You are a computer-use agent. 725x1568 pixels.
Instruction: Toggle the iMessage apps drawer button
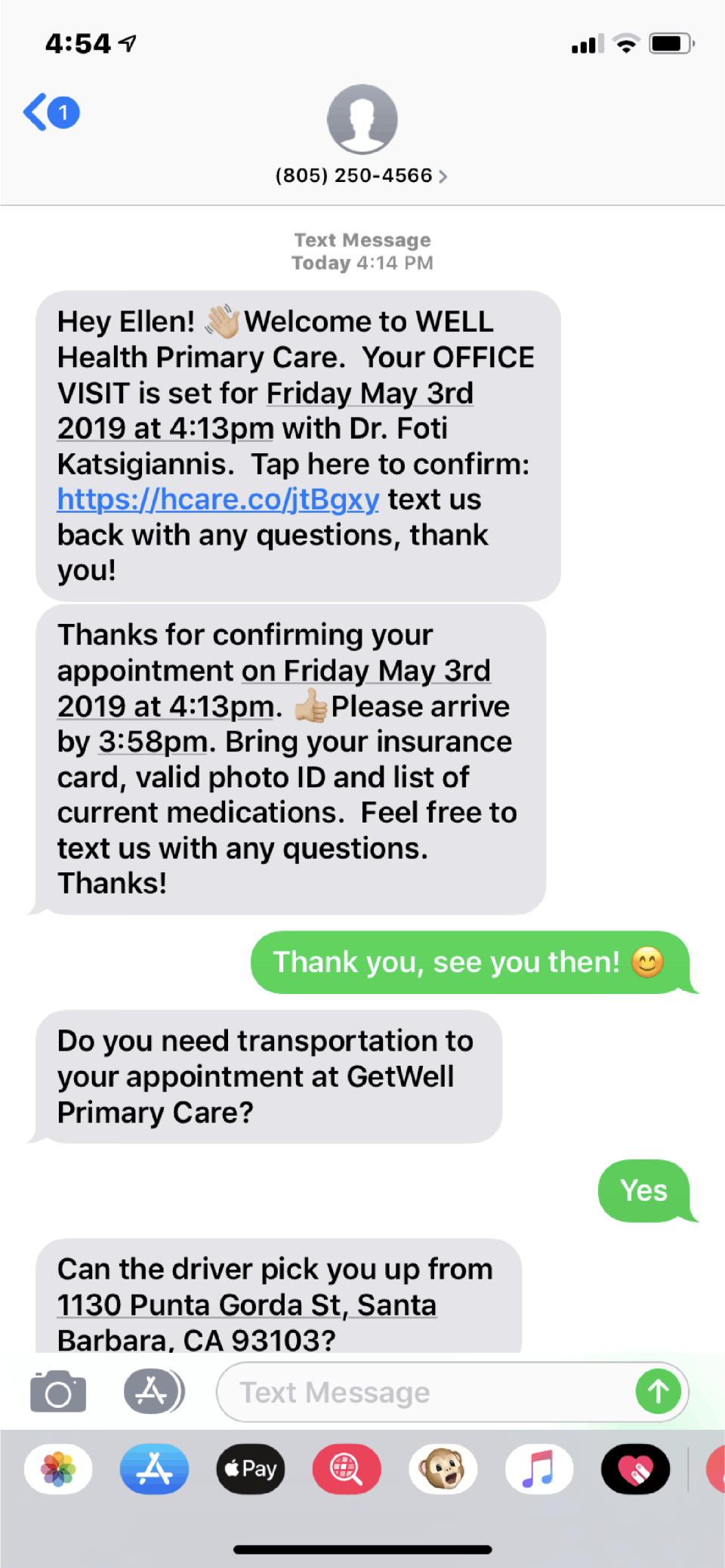[x=153, y=1391]
